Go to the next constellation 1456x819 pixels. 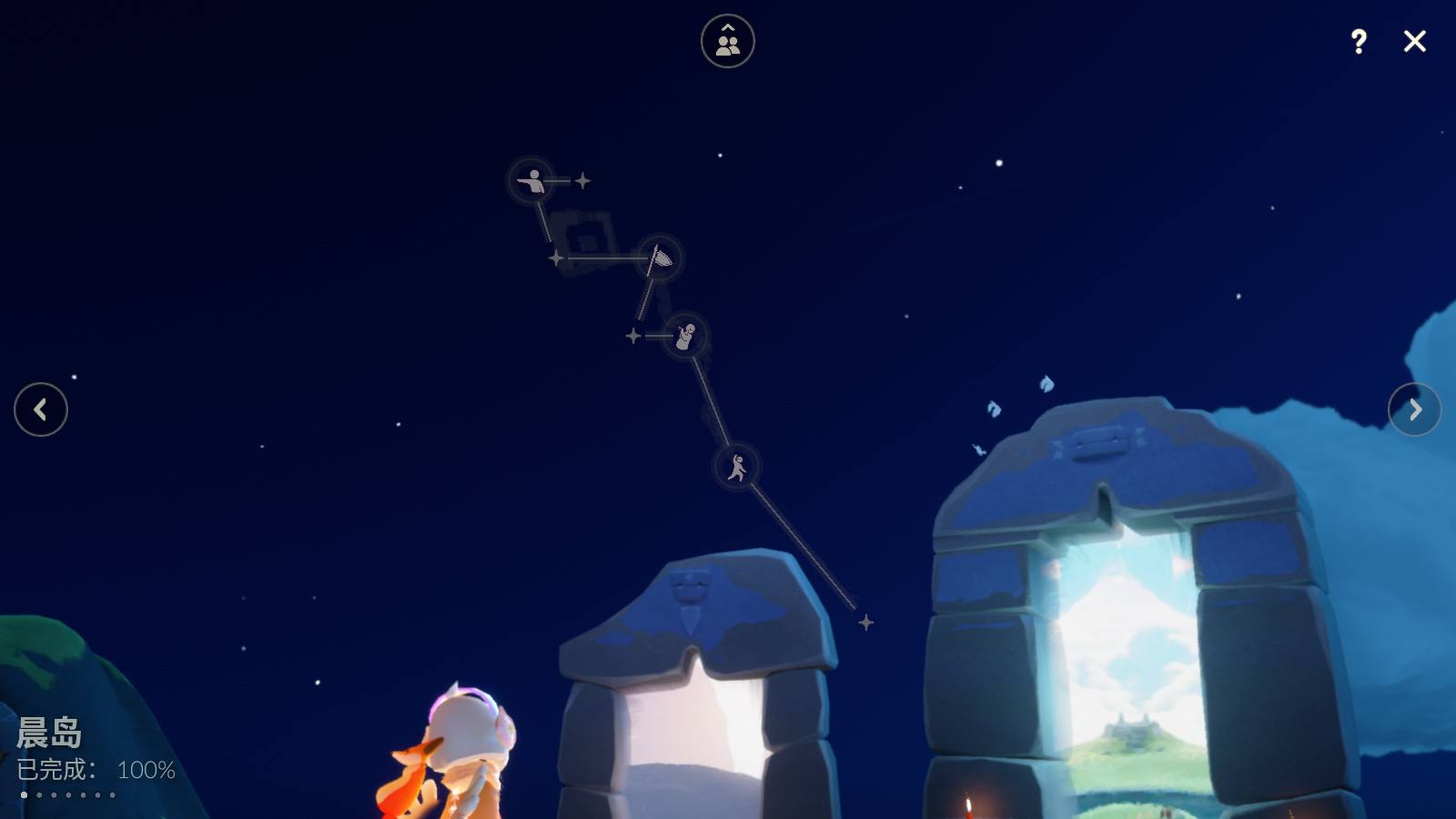(1414, 409)
